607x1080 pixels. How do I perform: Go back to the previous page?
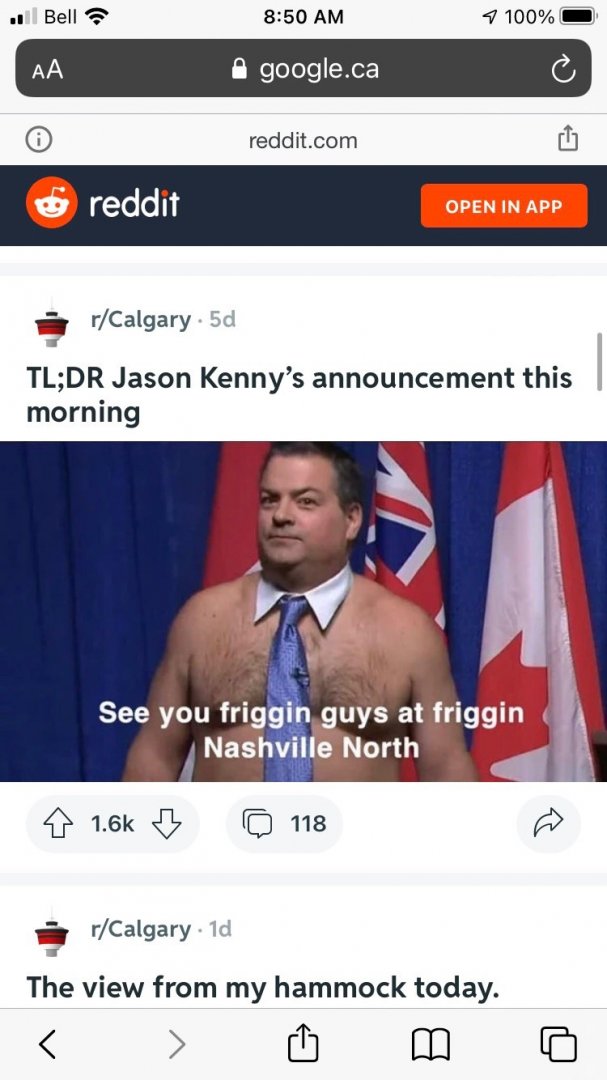click(x=47, y=1043)
